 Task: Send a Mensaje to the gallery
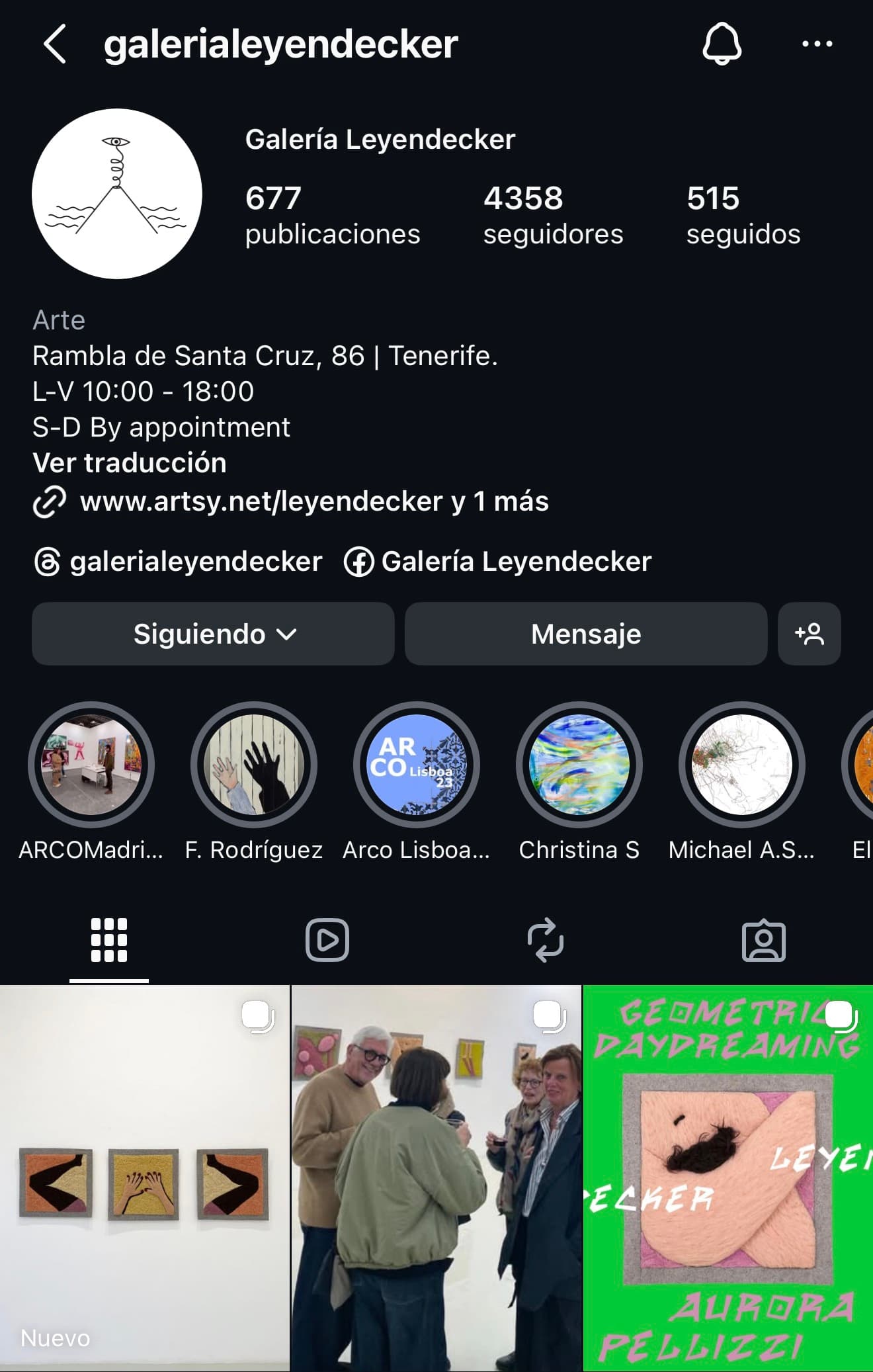pyautogui.click(x=586, y=634)
